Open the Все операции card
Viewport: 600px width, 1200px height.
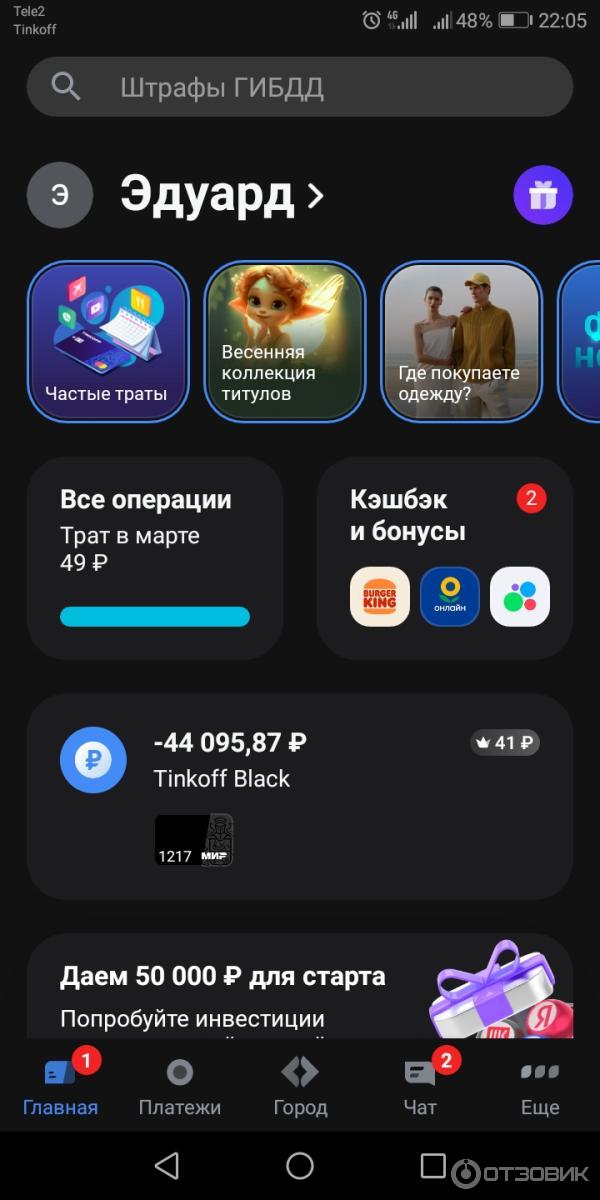pyautogui.click(x=155, y=558)
